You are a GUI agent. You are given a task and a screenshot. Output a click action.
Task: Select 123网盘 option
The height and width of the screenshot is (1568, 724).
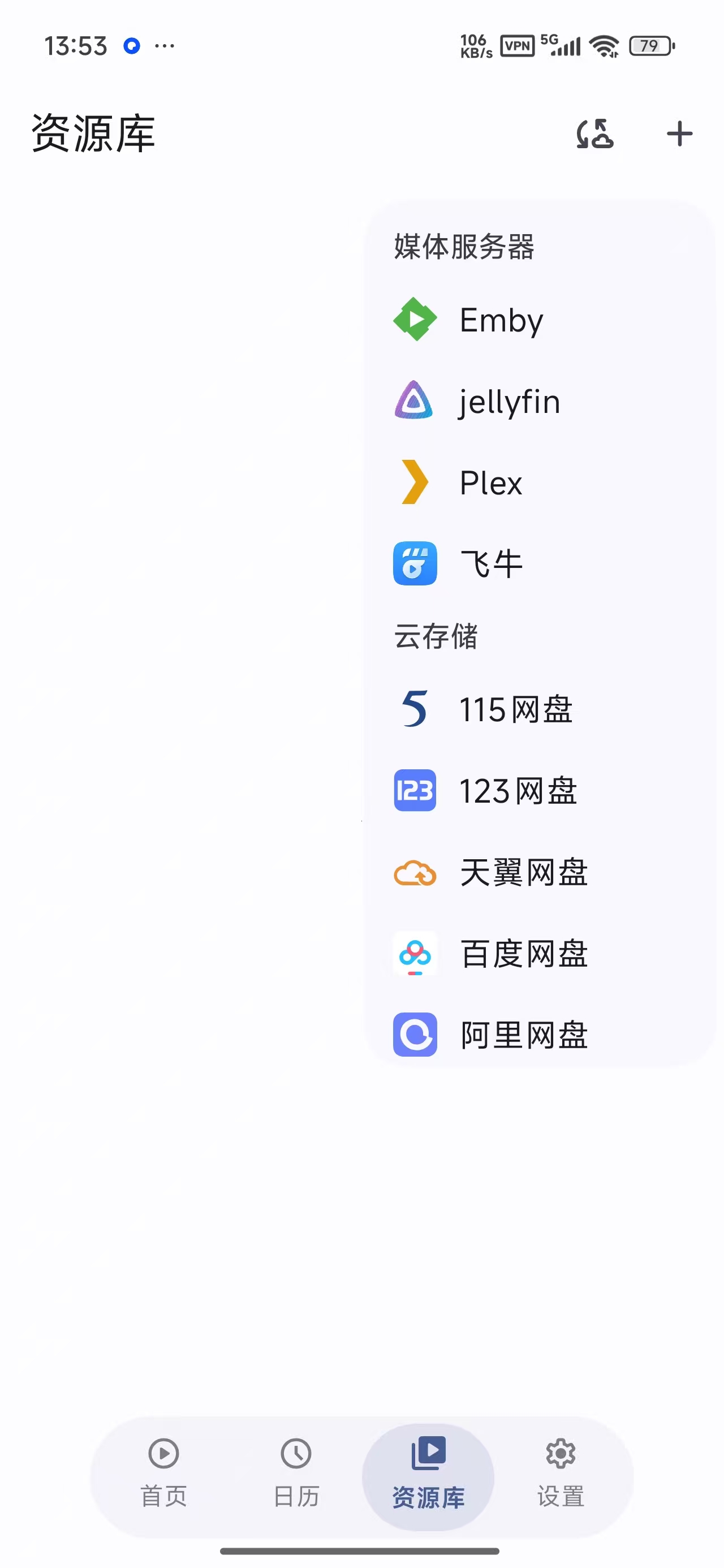pos(540,791)
